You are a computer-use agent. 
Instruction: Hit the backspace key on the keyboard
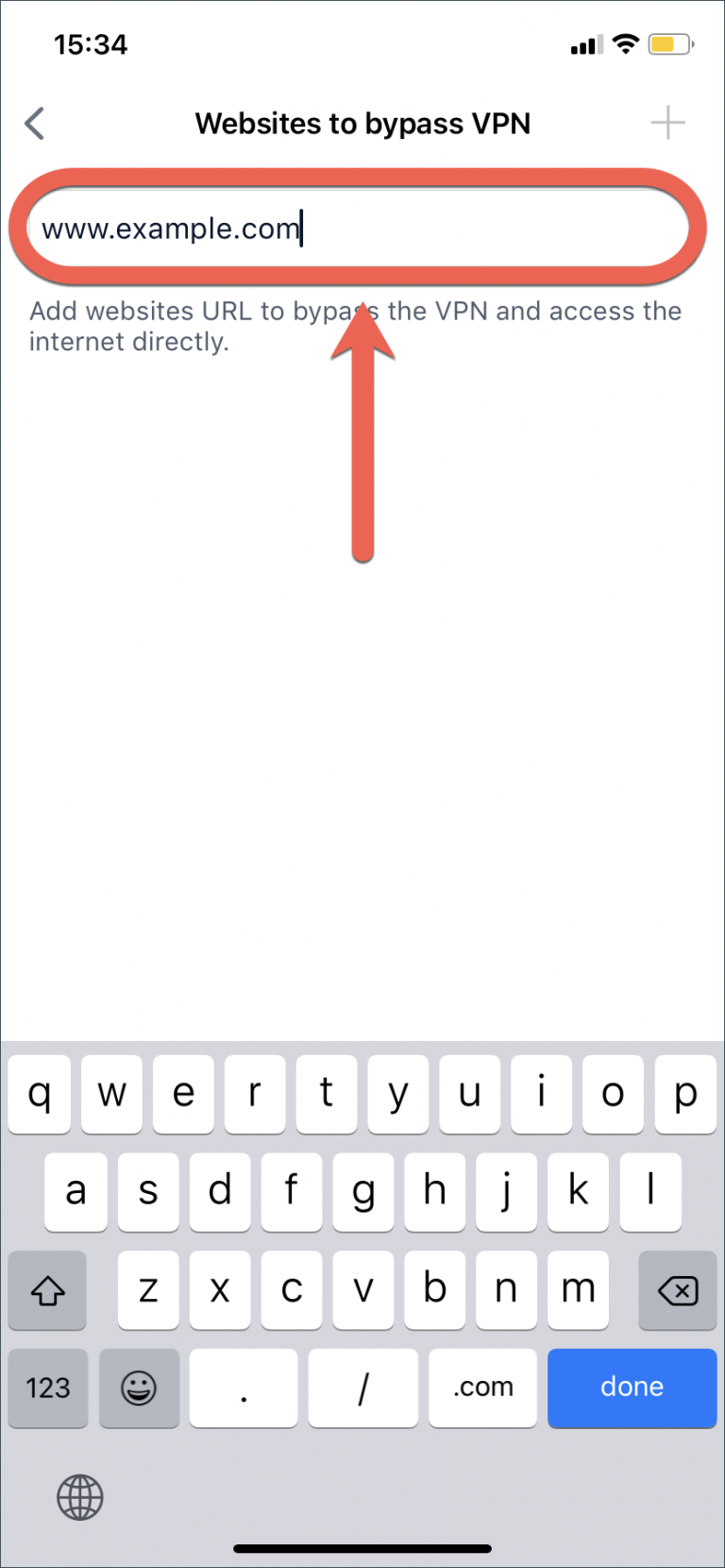click(x=677, y=1290)
